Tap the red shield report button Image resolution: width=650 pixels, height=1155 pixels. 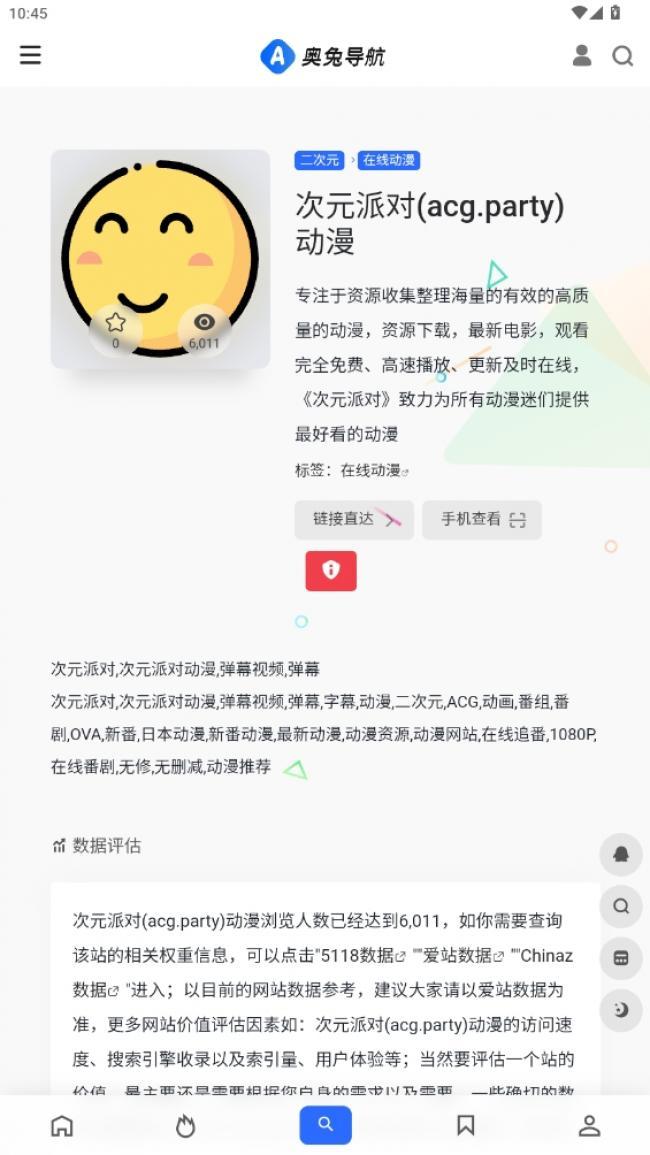[331, 570]
